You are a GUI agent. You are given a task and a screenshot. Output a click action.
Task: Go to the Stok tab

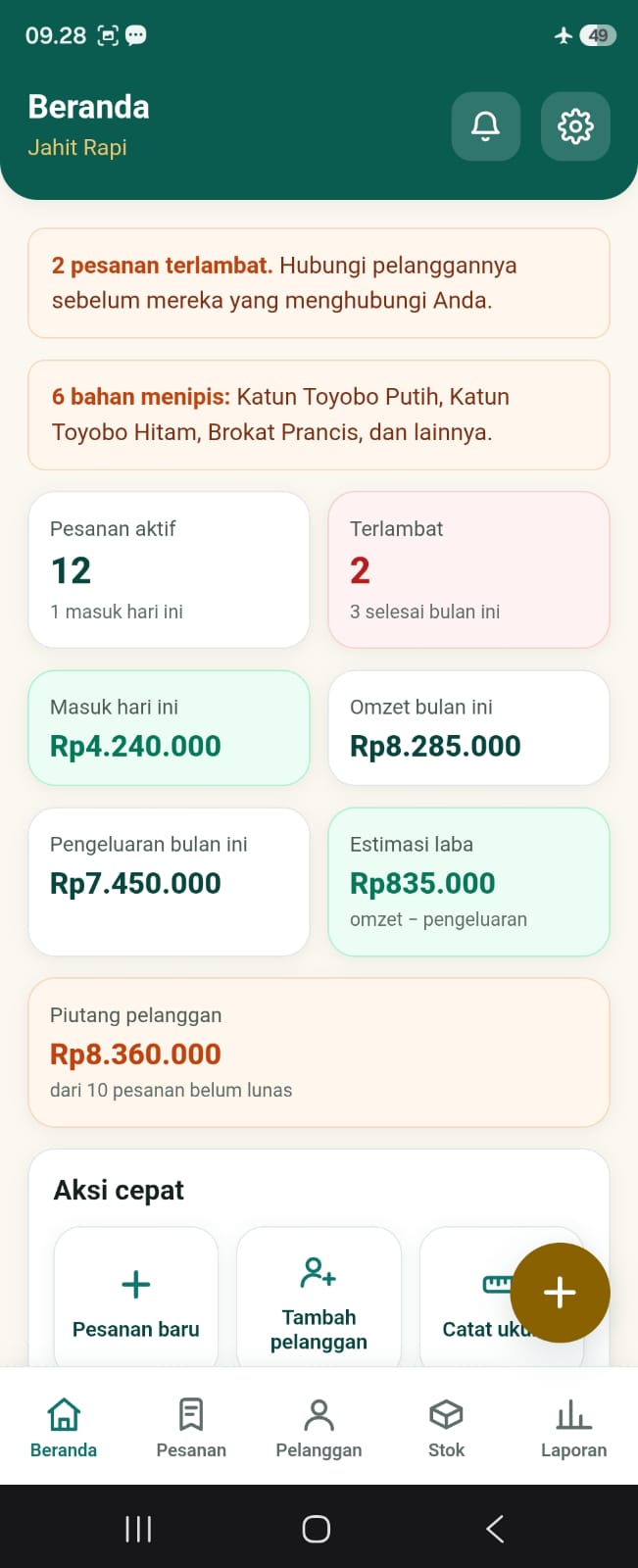[x=446, y=1427]
